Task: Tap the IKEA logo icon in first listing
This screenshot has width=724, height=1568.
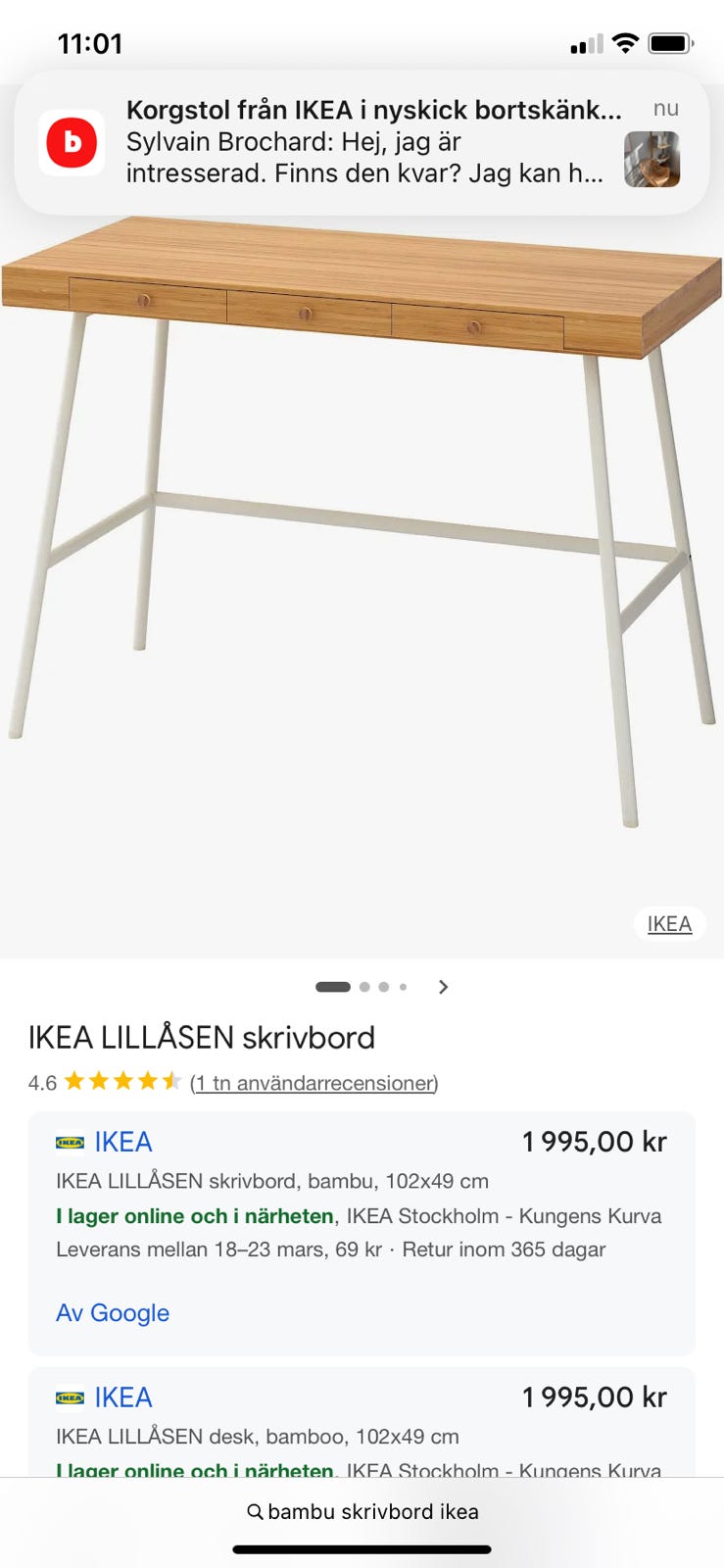Action: 68,1142
